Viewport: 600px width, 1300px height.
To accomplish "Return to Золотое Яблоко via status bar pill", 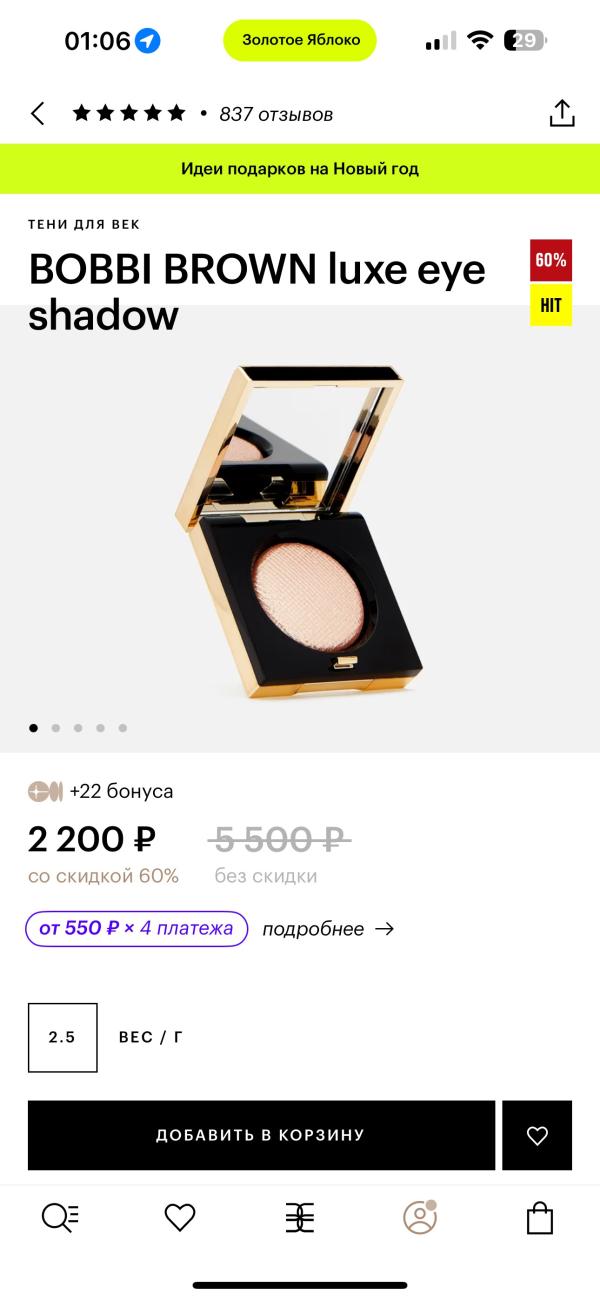I will [x=300, y=40].
